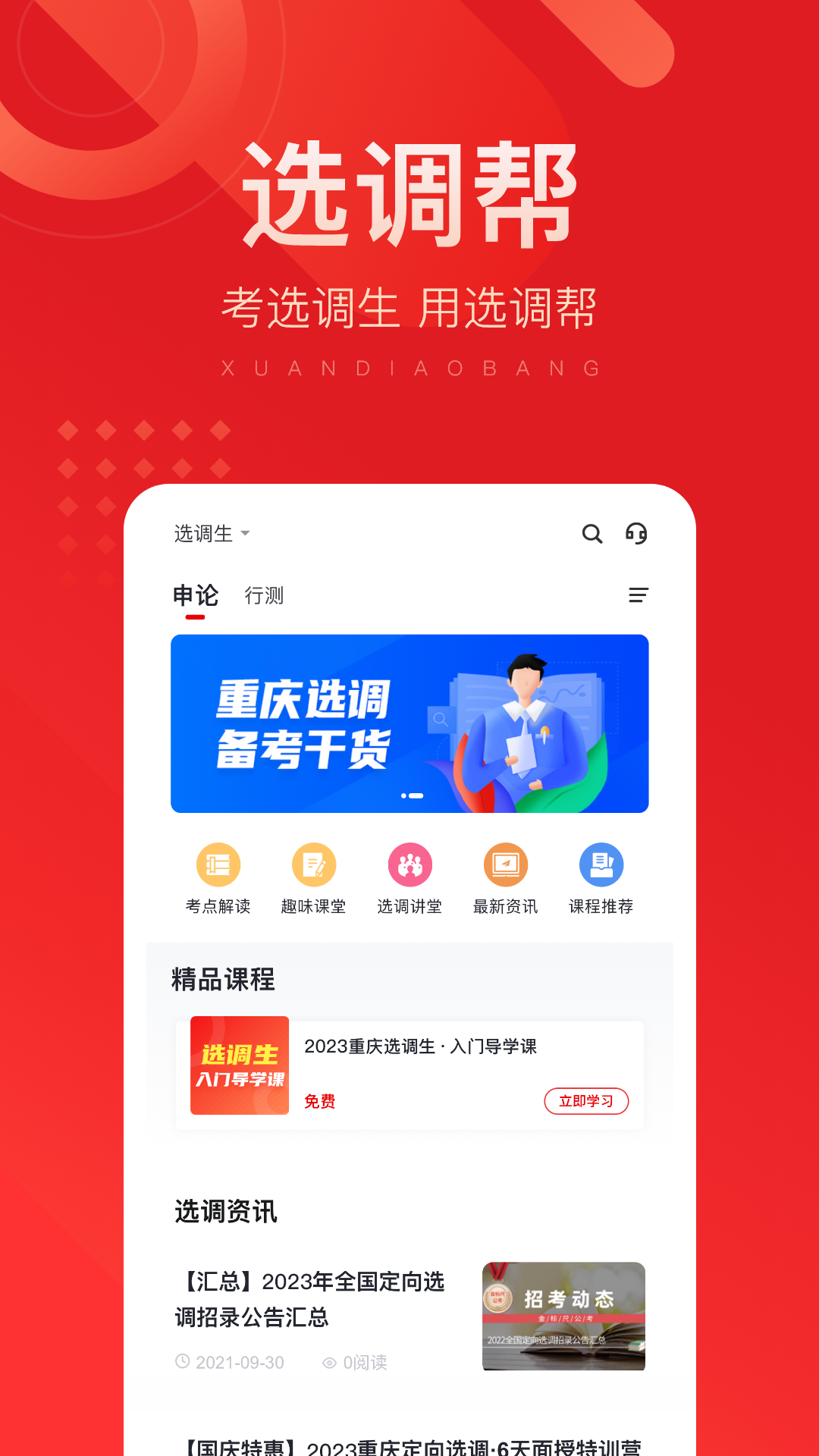Tap the clock icon next to 2021-09-30

point(182,1362)
